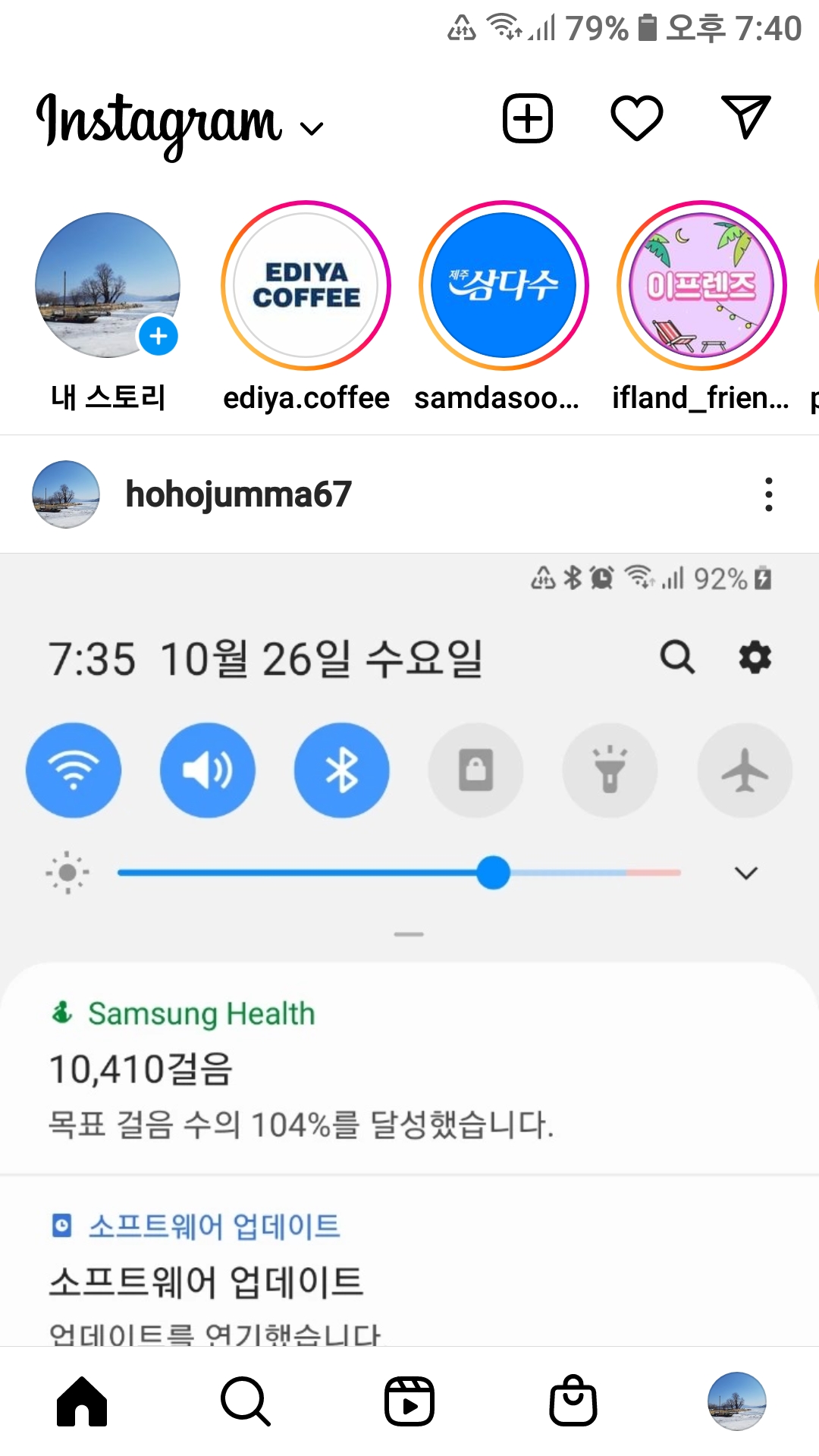Viewport: 819px width, 1456px height.
Task: Switch to the Shop tab
Action: [x=573, y=1401]
